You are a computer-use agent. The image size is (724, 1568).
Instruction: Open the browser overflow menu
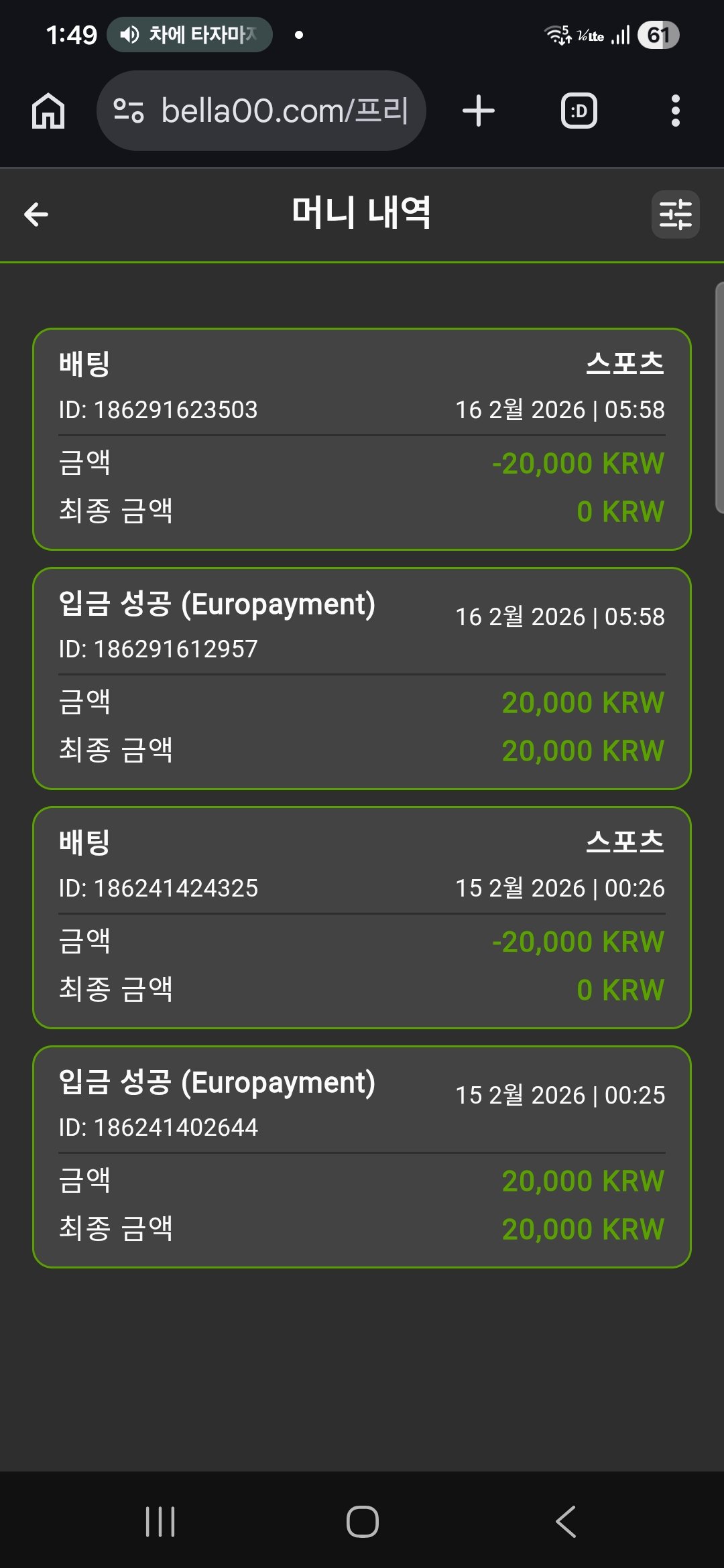[x=675, y=111]
